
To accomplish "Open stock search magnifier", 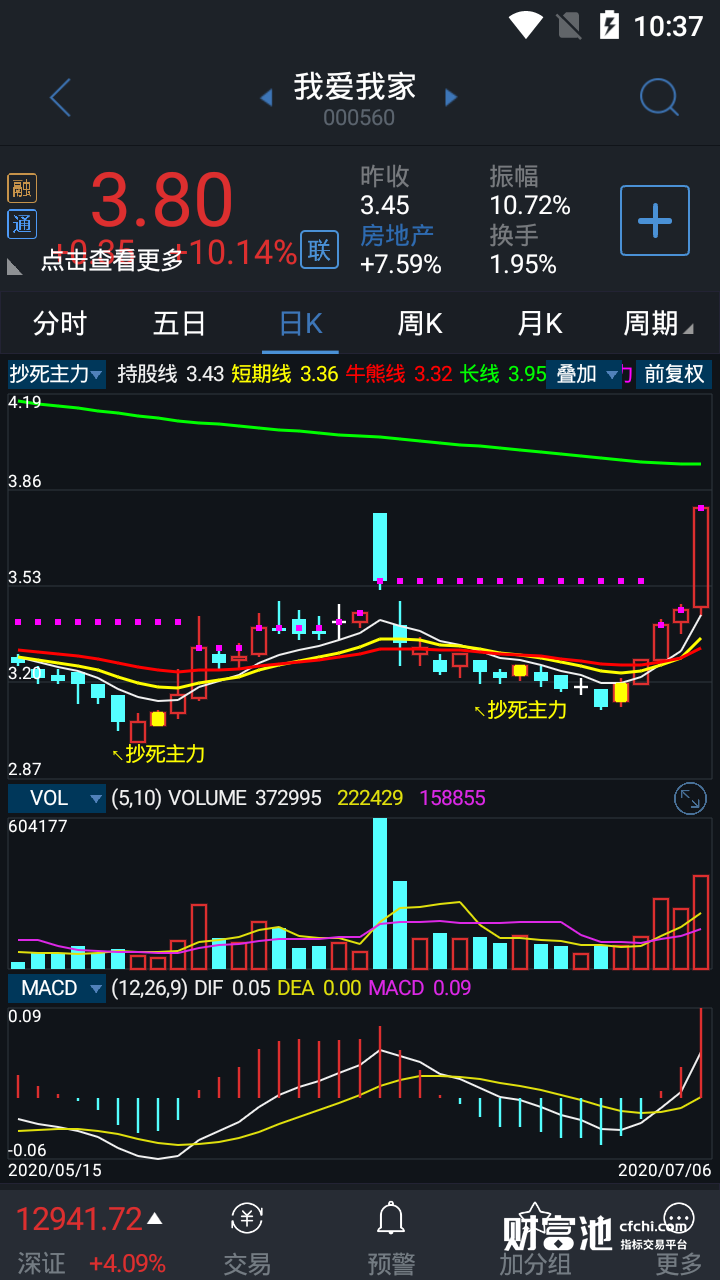I will [658, 98].
